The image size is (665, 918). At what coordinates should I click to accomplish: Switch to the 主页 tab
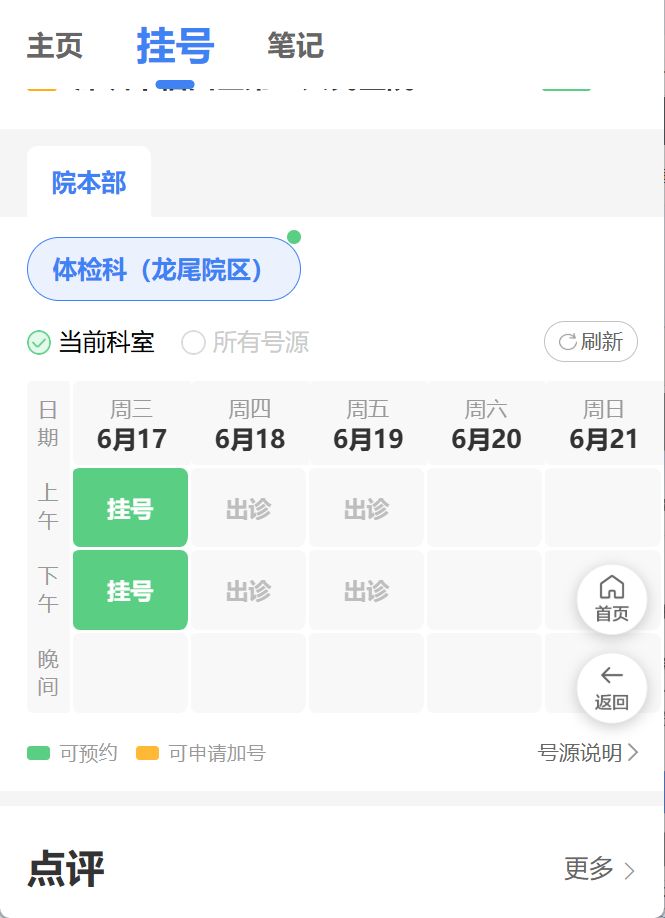coord(54,46)
